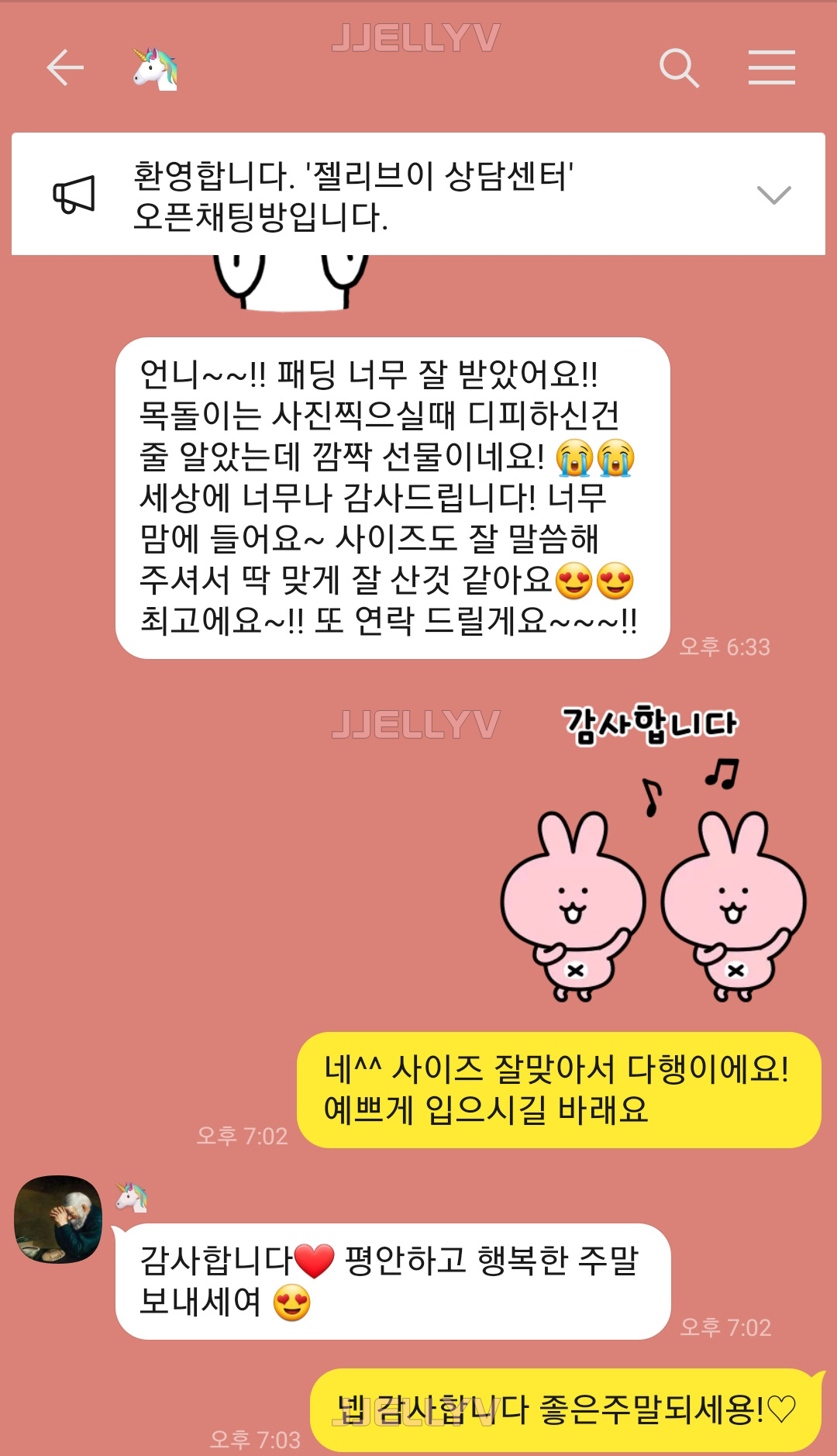This screenshot has width=837, height=1456.
Task: Search within this chat
Action: 679,67
